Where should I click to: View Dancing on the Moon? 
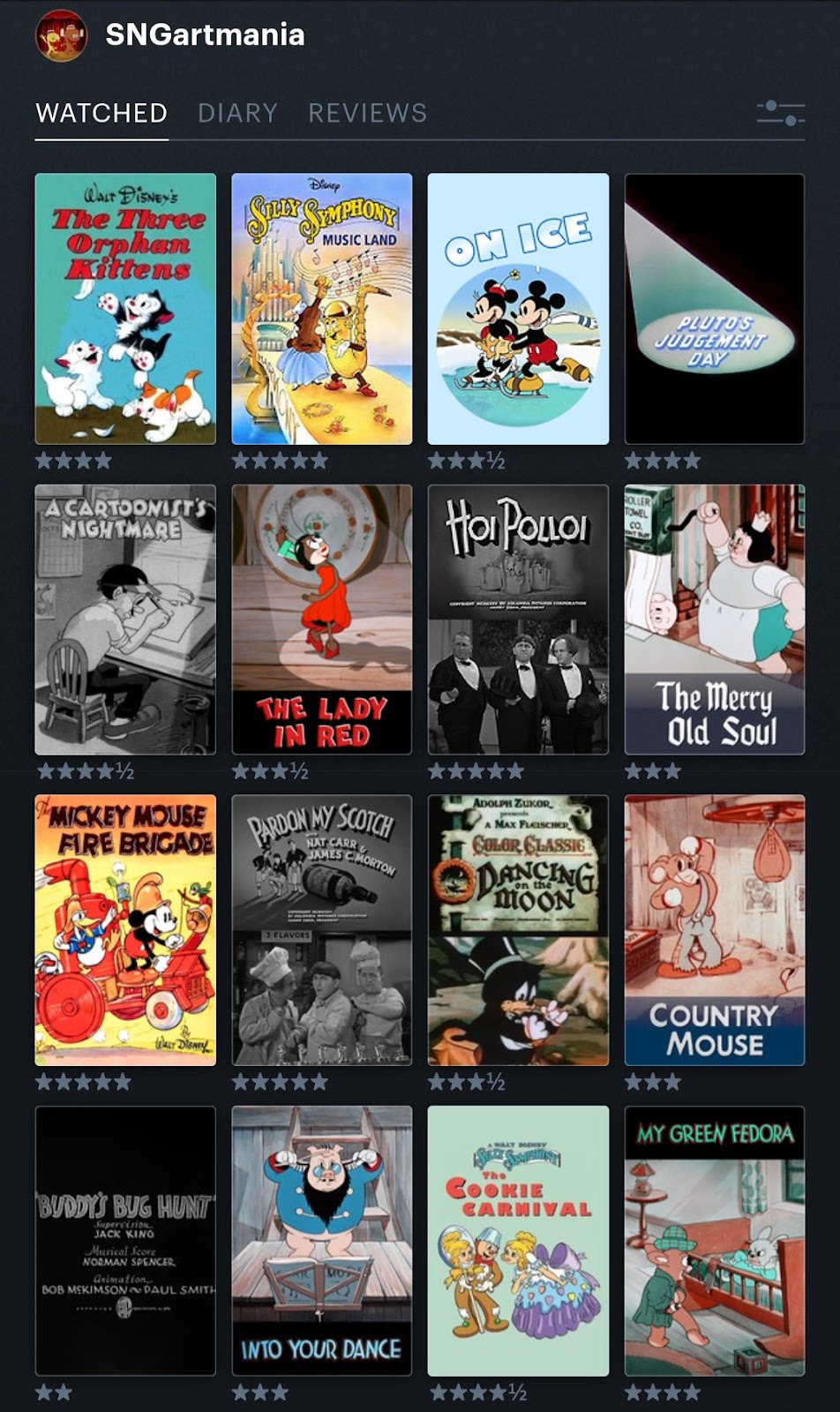tap(518, 930)
